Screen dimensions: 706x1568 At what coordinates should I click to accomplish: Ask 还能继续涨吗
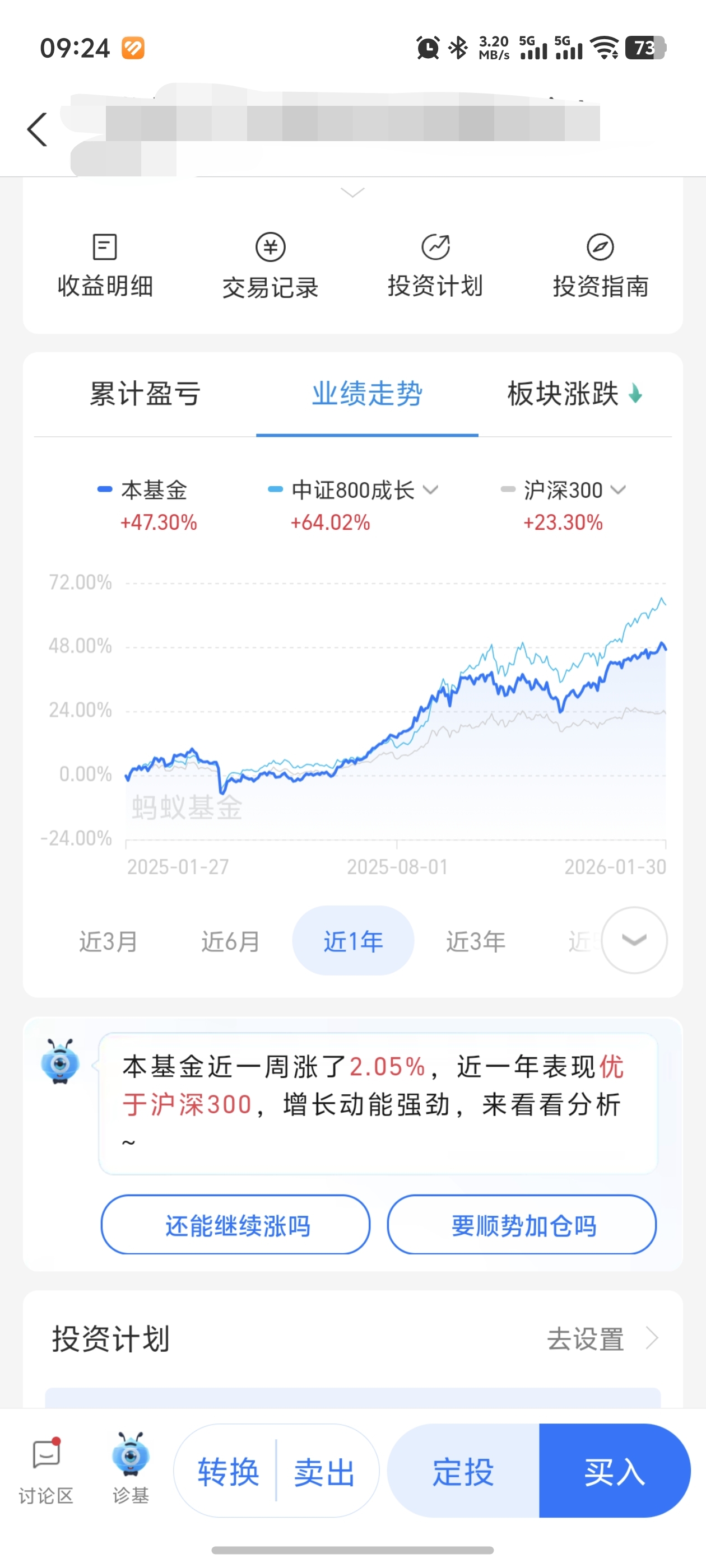[235, 1225]
